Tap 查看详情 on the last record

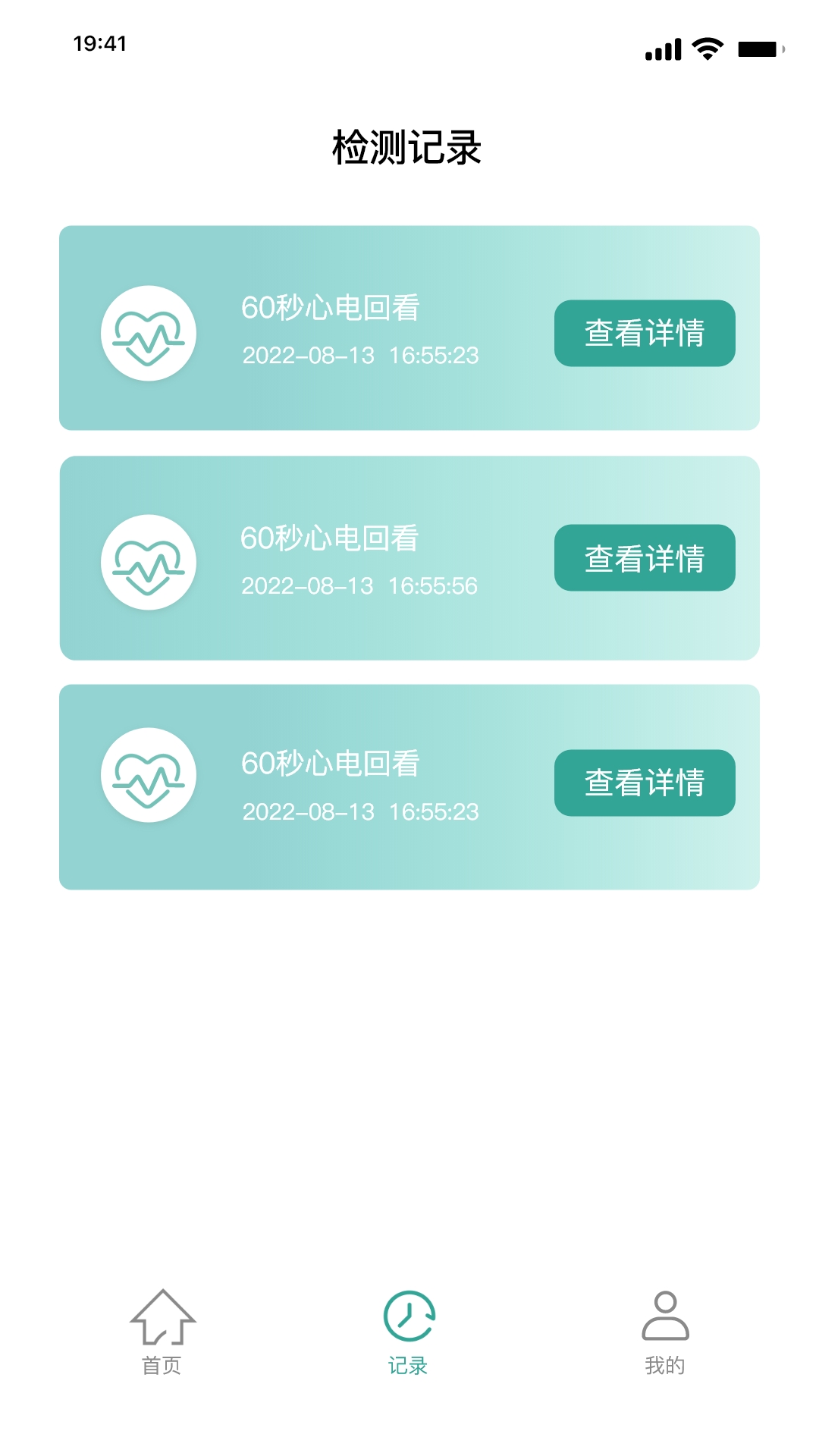644,783
